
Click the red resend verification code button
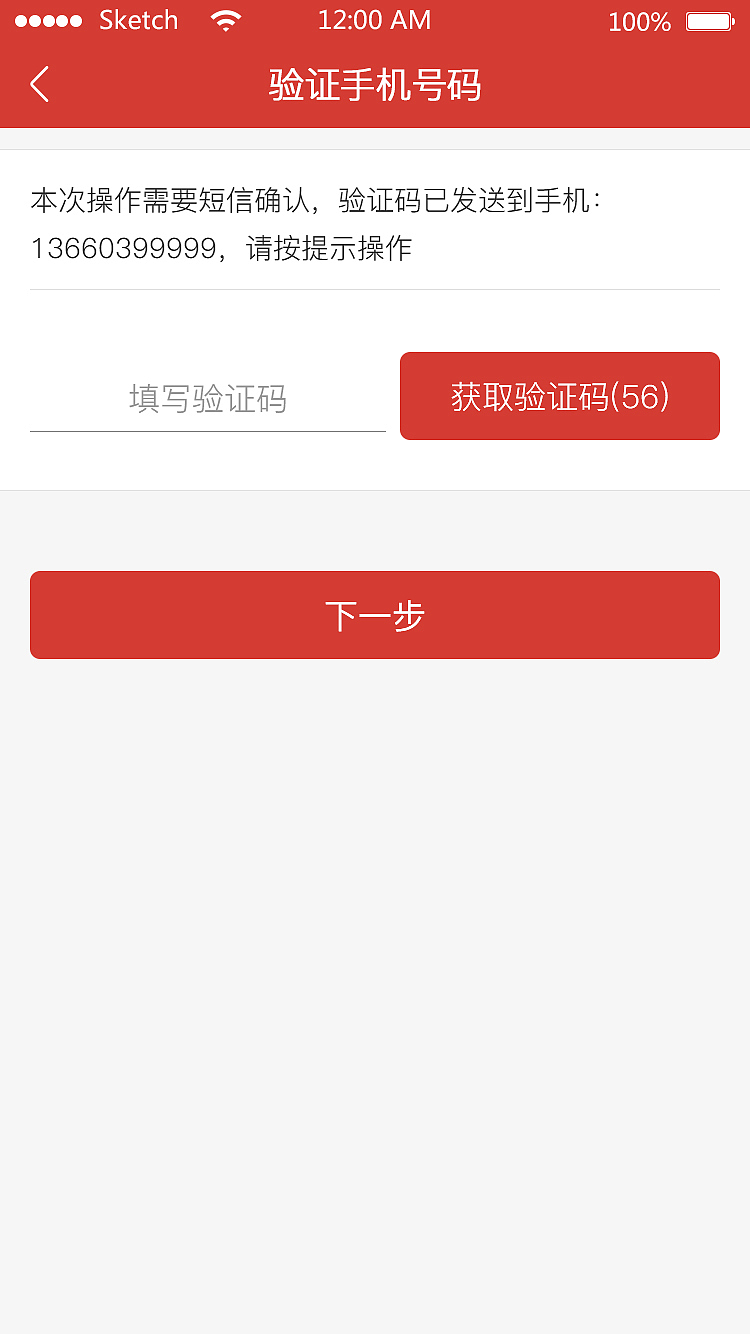(559, 396)
